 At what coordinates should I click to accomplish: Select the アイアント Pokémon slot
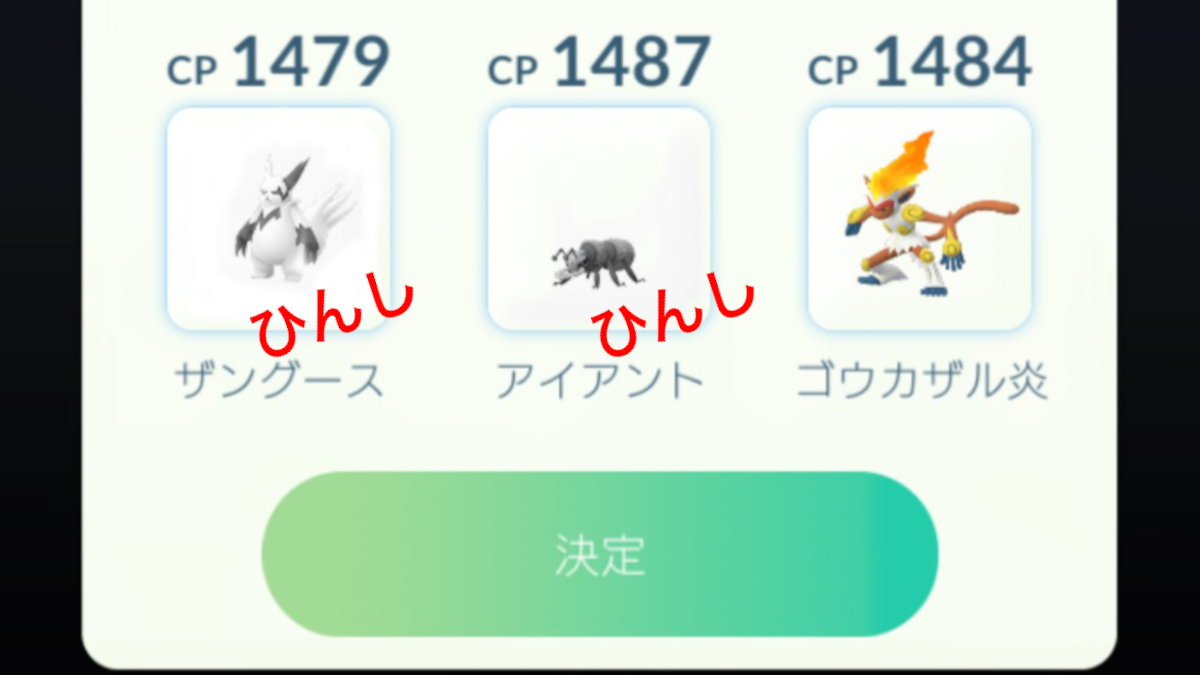pos(598,219)
